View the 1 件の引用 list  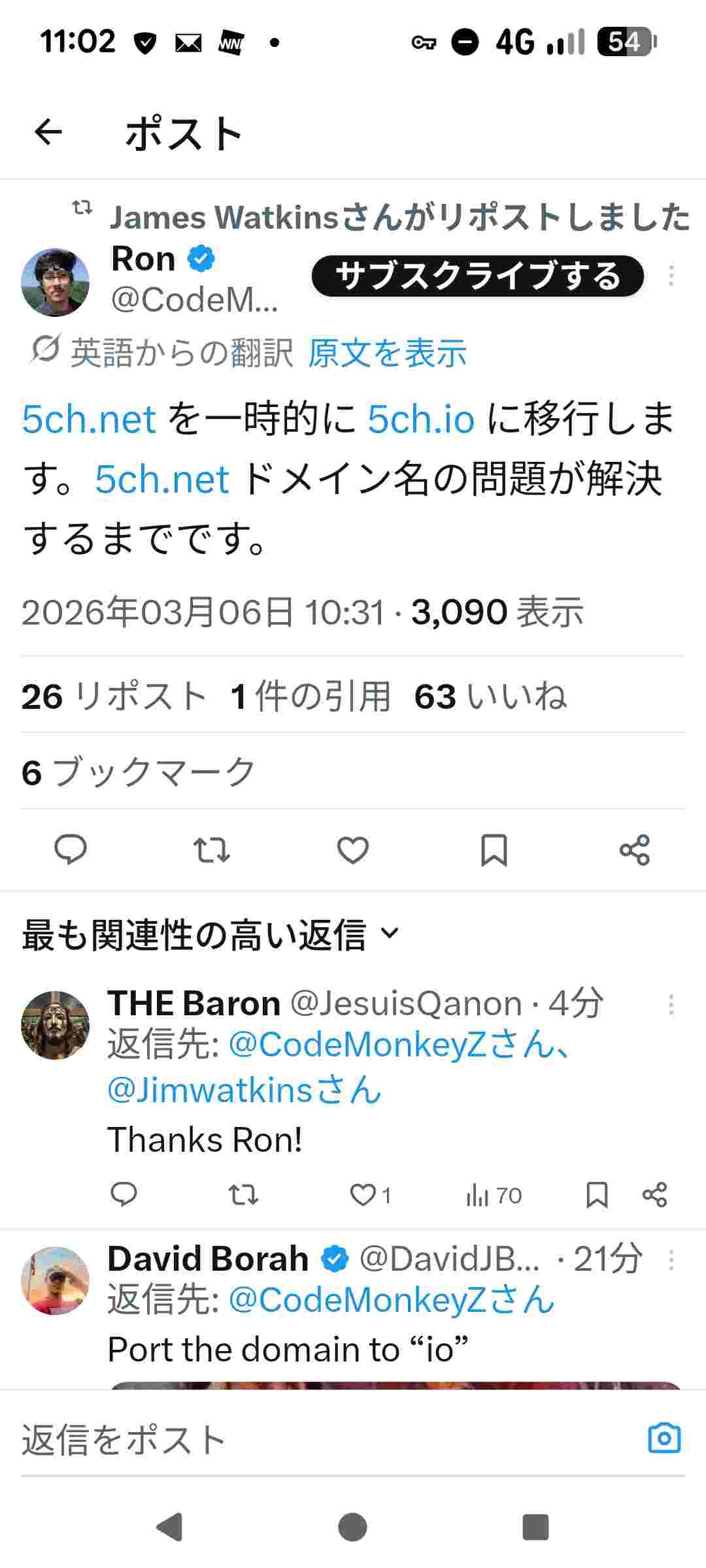pos(311,696)
